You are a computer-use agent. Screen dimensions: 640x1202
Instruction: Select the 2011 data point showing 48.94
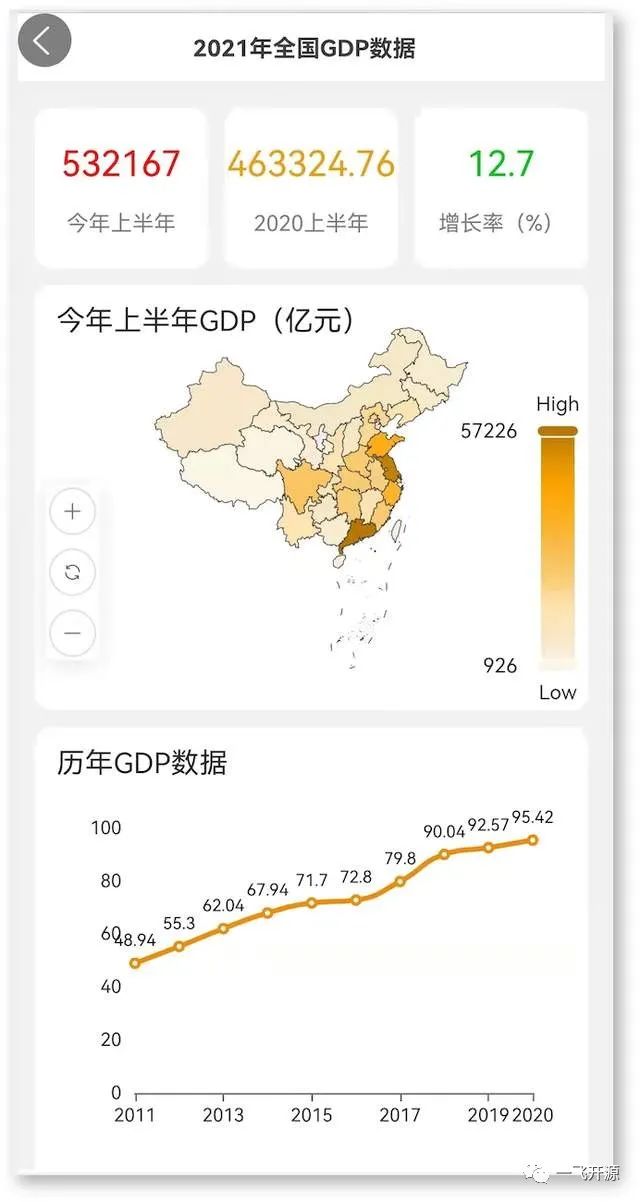[x=135, y=963]
